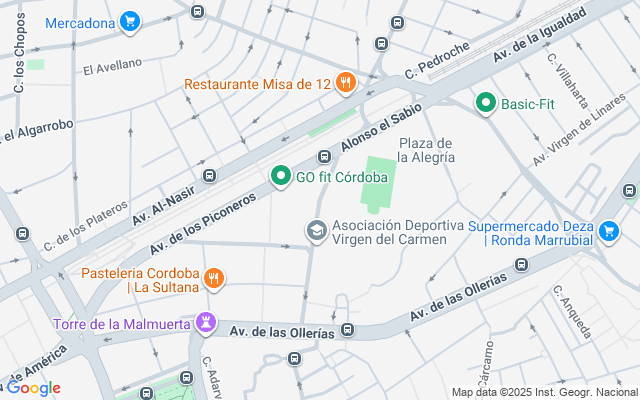Open Asociación Deportiva Virgen del Carmen pin

point(317,232)
